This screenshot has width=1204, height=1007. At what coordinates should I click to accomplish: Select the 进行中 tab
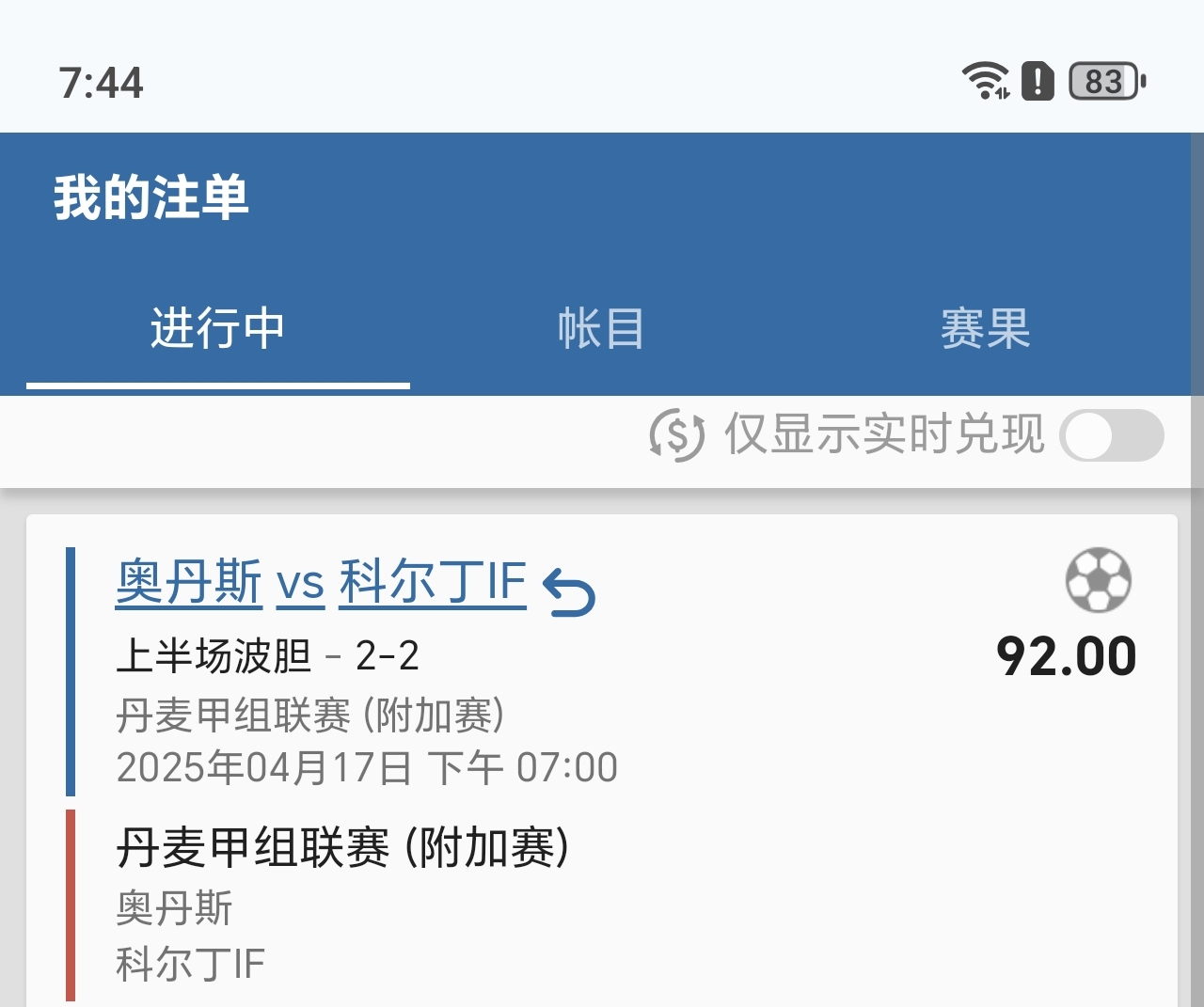pyautogui.click(x=217, y=329)
